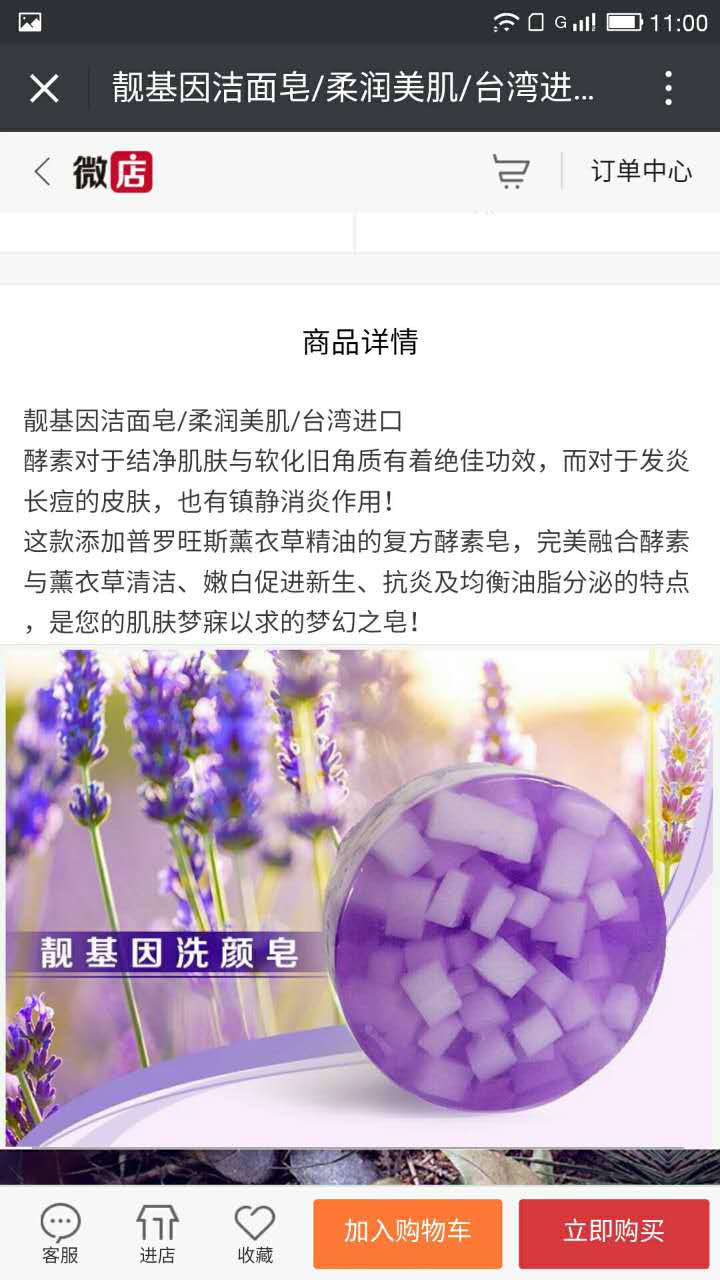This screenshot has width=720, height=1280.
Task: Enter the shop via 进店
Action: [157, 1234]
